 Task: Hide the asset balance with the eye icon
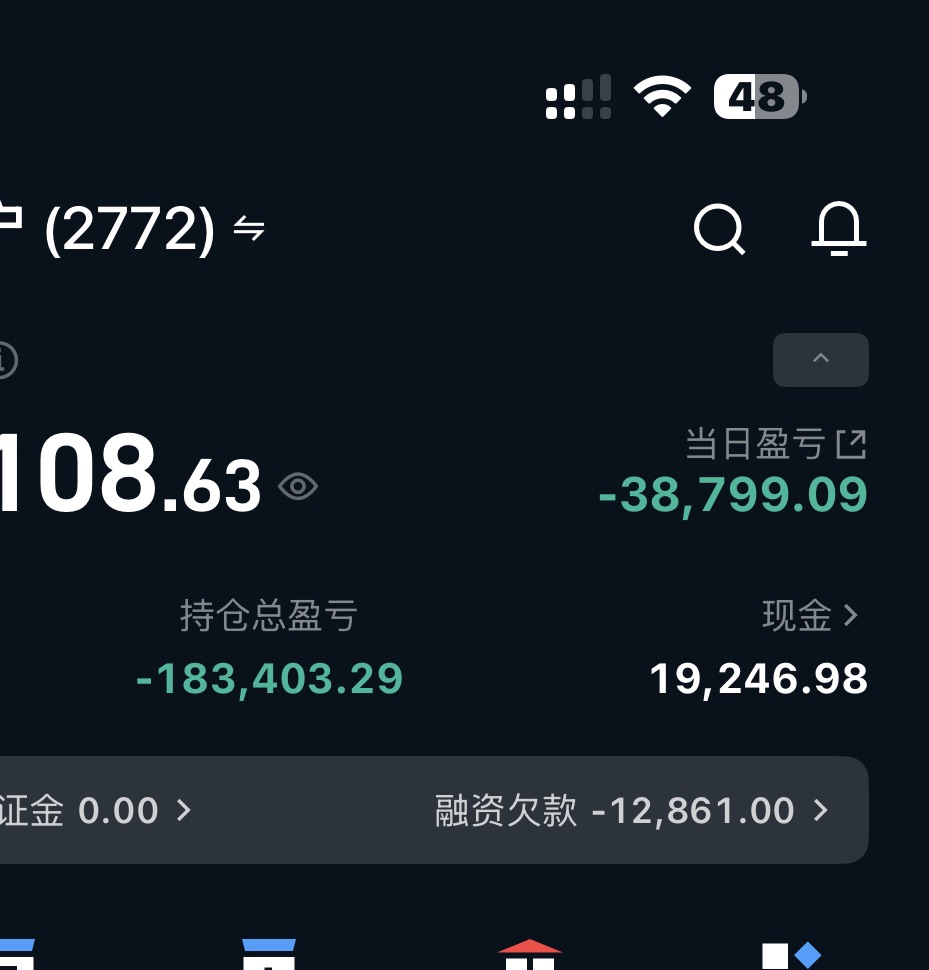(x=298, y=487)
